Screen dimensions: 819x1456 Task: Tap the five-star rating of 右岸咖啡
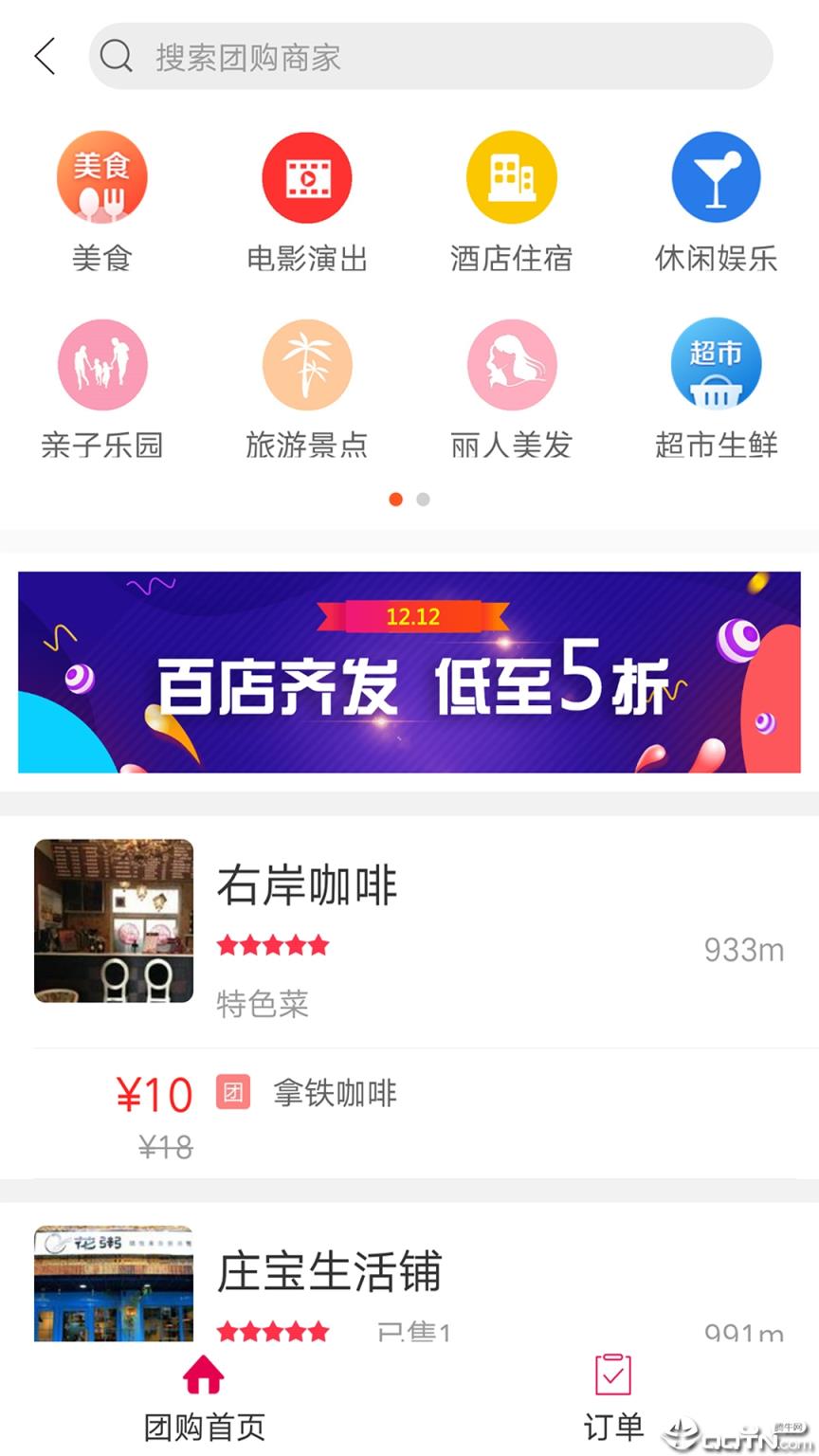click(x=273, y=945)
